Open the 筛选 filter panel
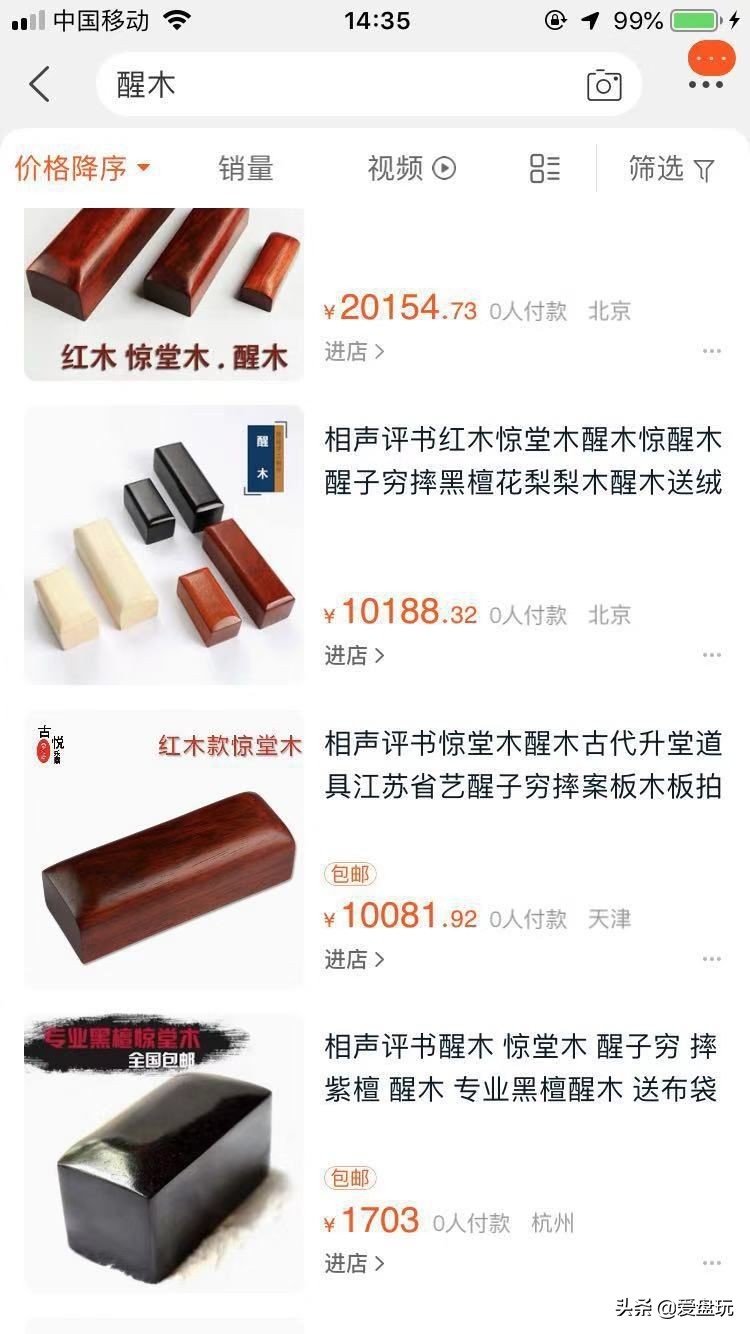The height and width of the screenshot is (1334, 750). click(x=671, y=169)
